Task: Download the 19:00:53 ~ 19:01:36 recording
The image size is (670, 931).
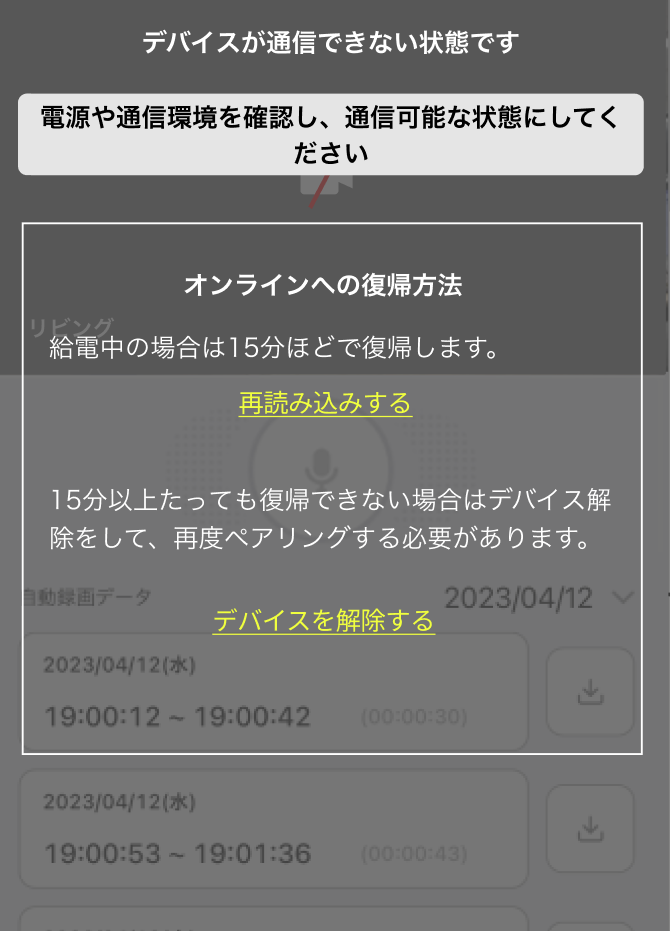Action: 590,828
